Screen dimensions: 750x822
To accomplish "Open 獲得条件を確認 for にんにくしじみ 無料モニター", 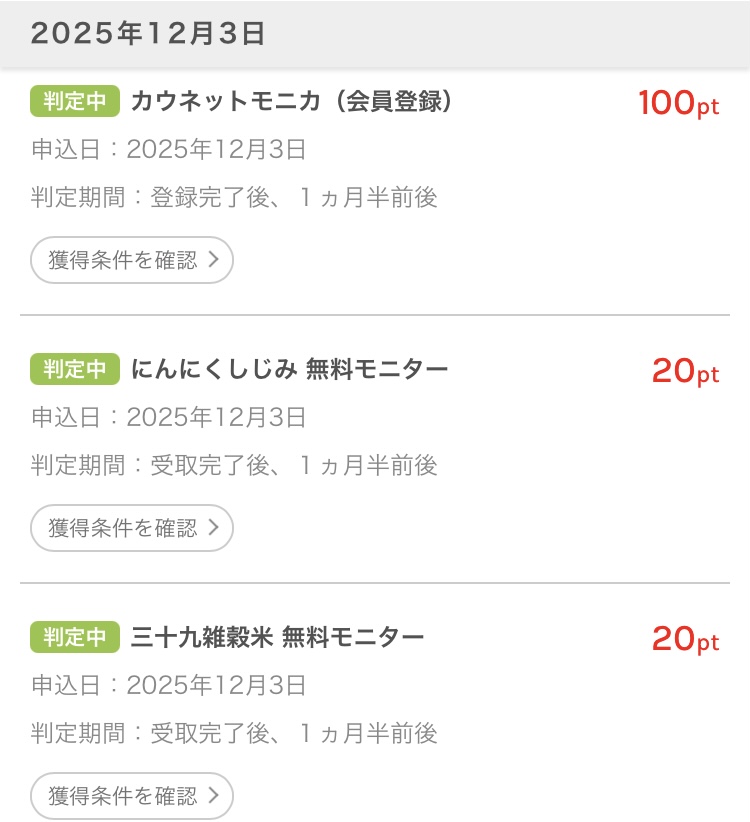I will (x=132, y=528).
